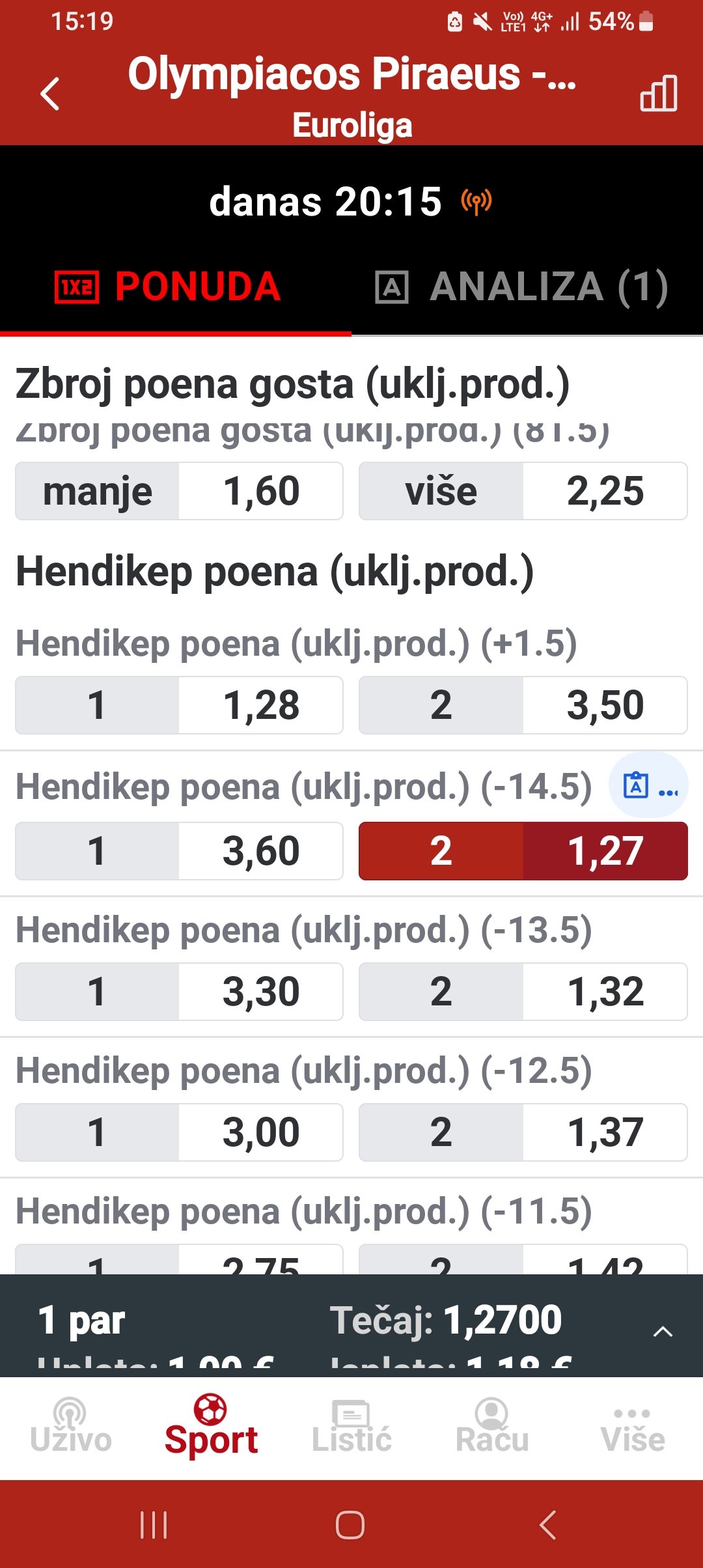Open the Više tab

pyautogui.click(x=633, y=1426)
